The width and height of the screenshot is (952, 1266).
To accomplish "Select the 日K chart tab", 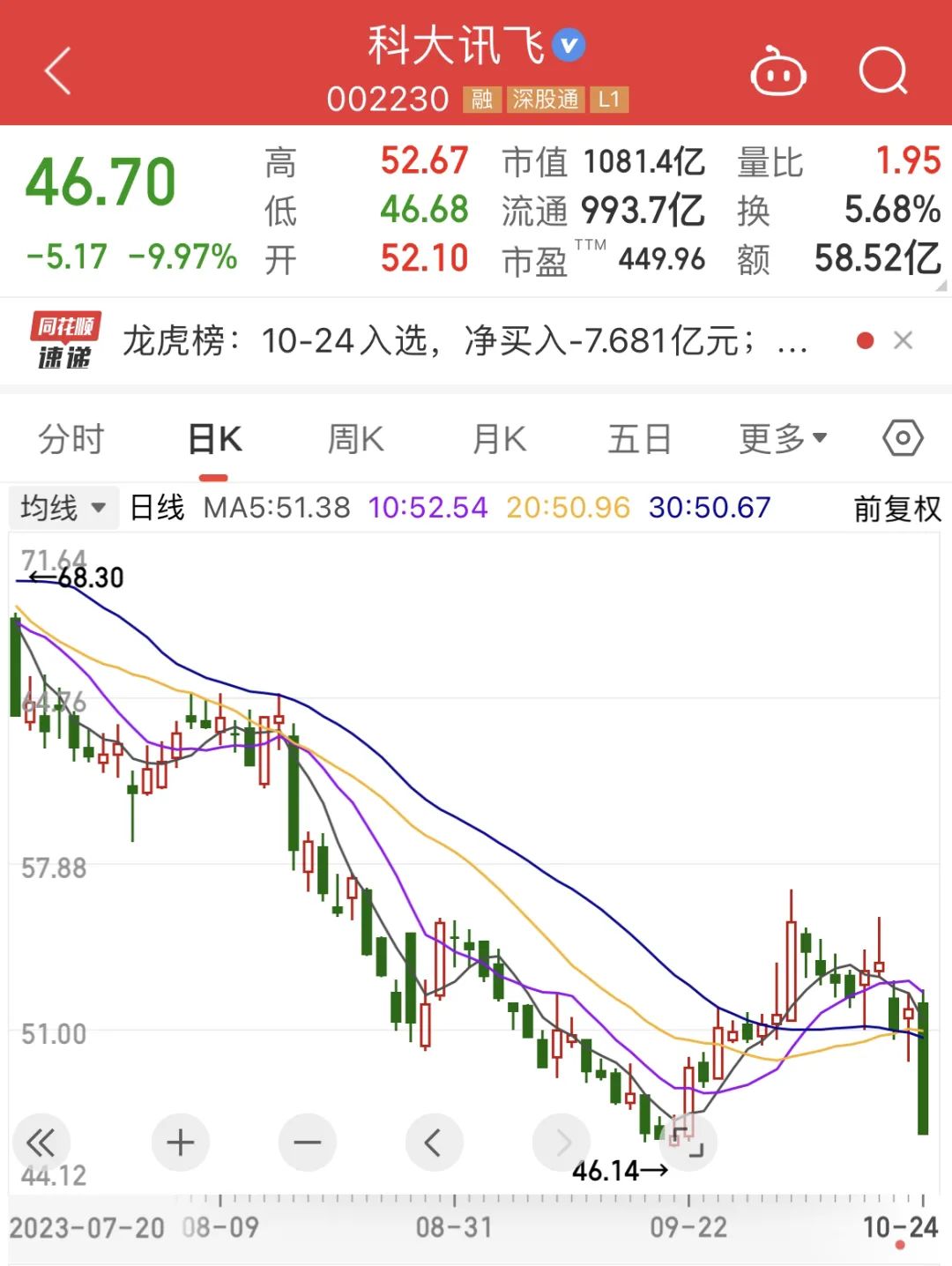I will tap(214, 439).
